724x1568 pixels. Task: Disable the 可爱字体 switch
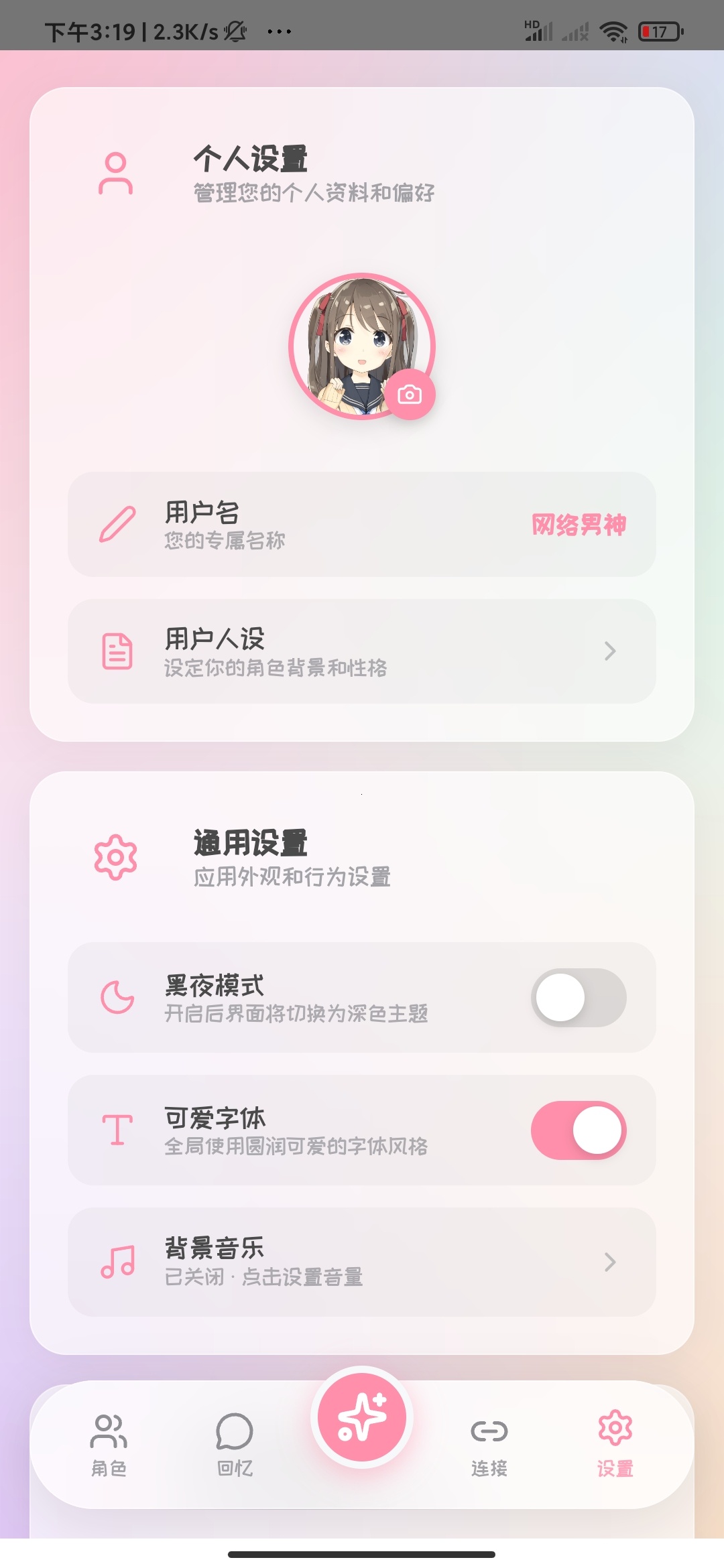click(578, 1129)
